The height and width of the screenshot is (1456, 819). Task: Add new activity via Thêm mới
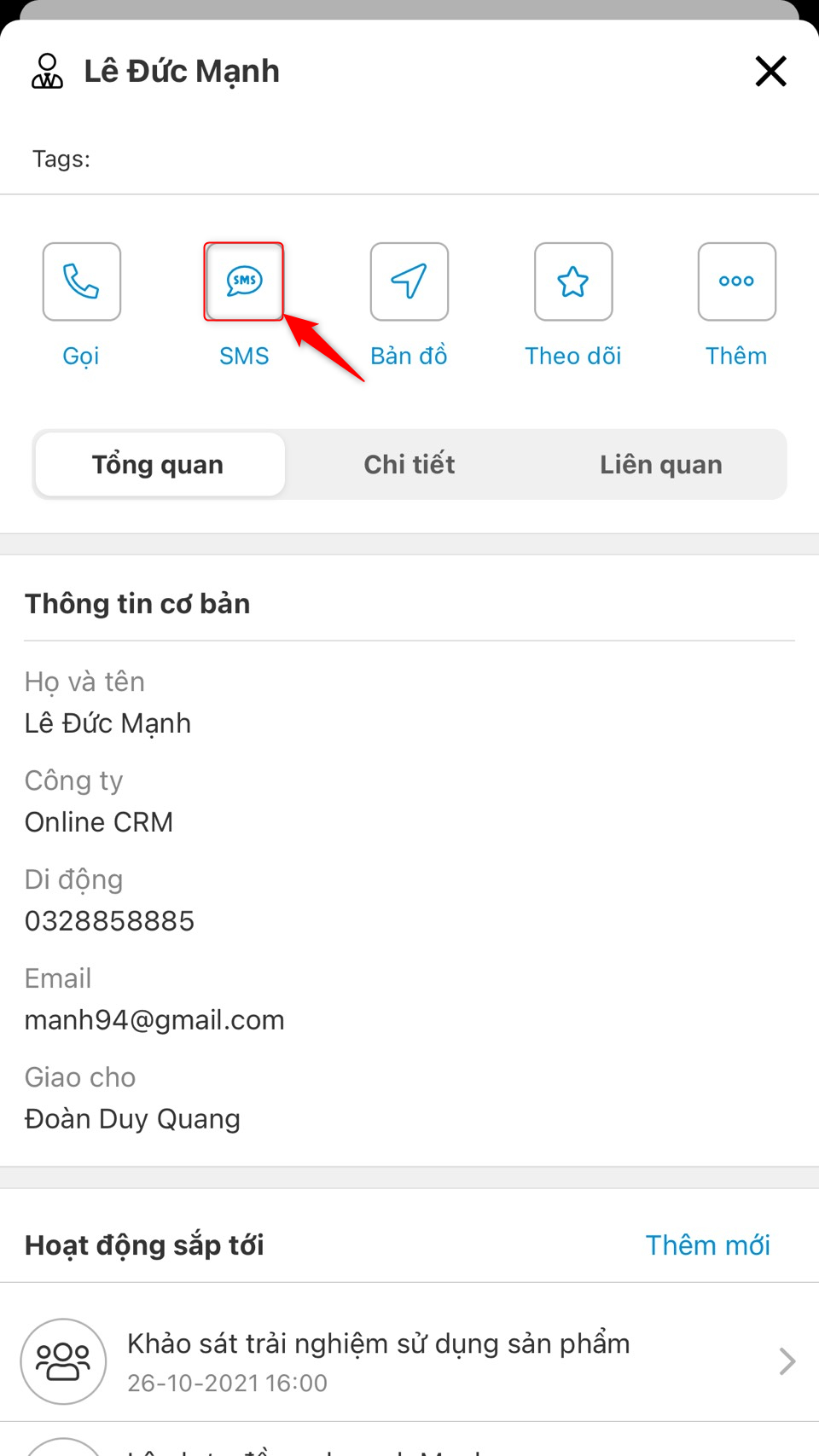707,1245
